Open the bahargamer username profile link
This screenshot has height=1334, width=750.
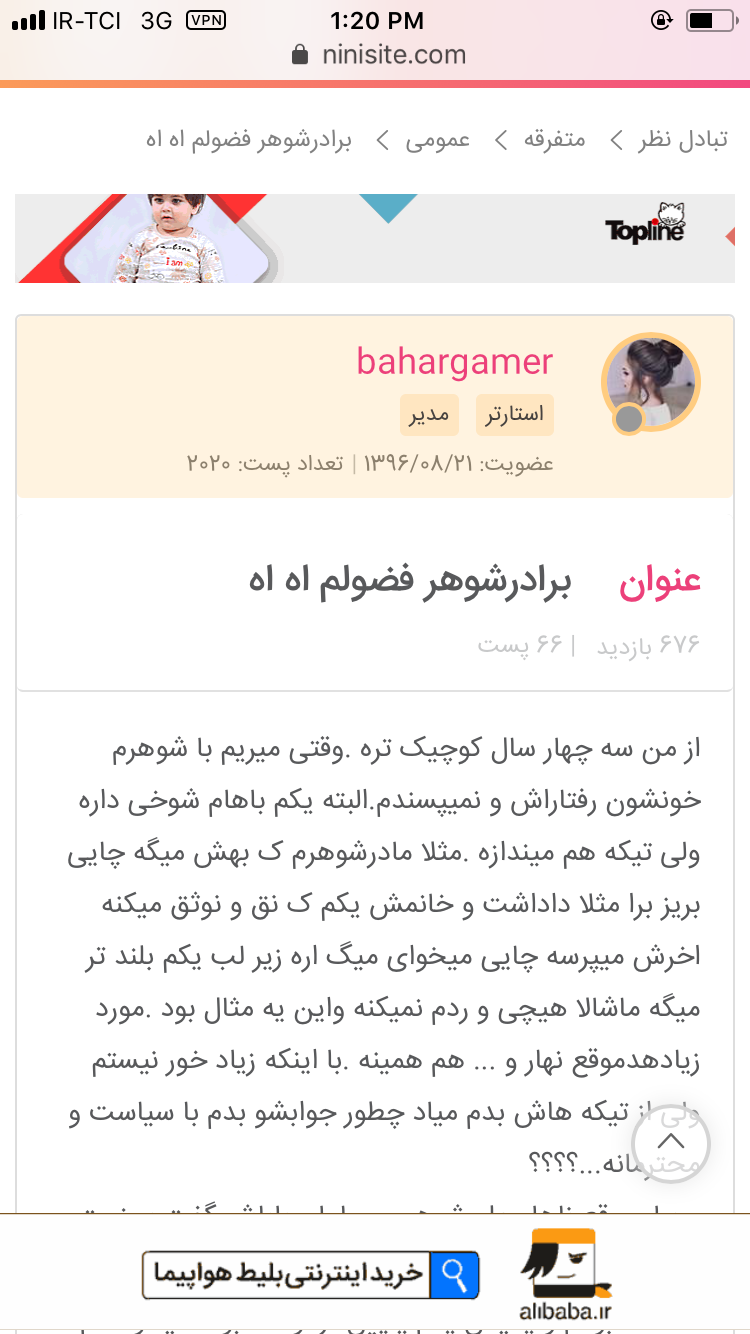(x=454, y=362)
